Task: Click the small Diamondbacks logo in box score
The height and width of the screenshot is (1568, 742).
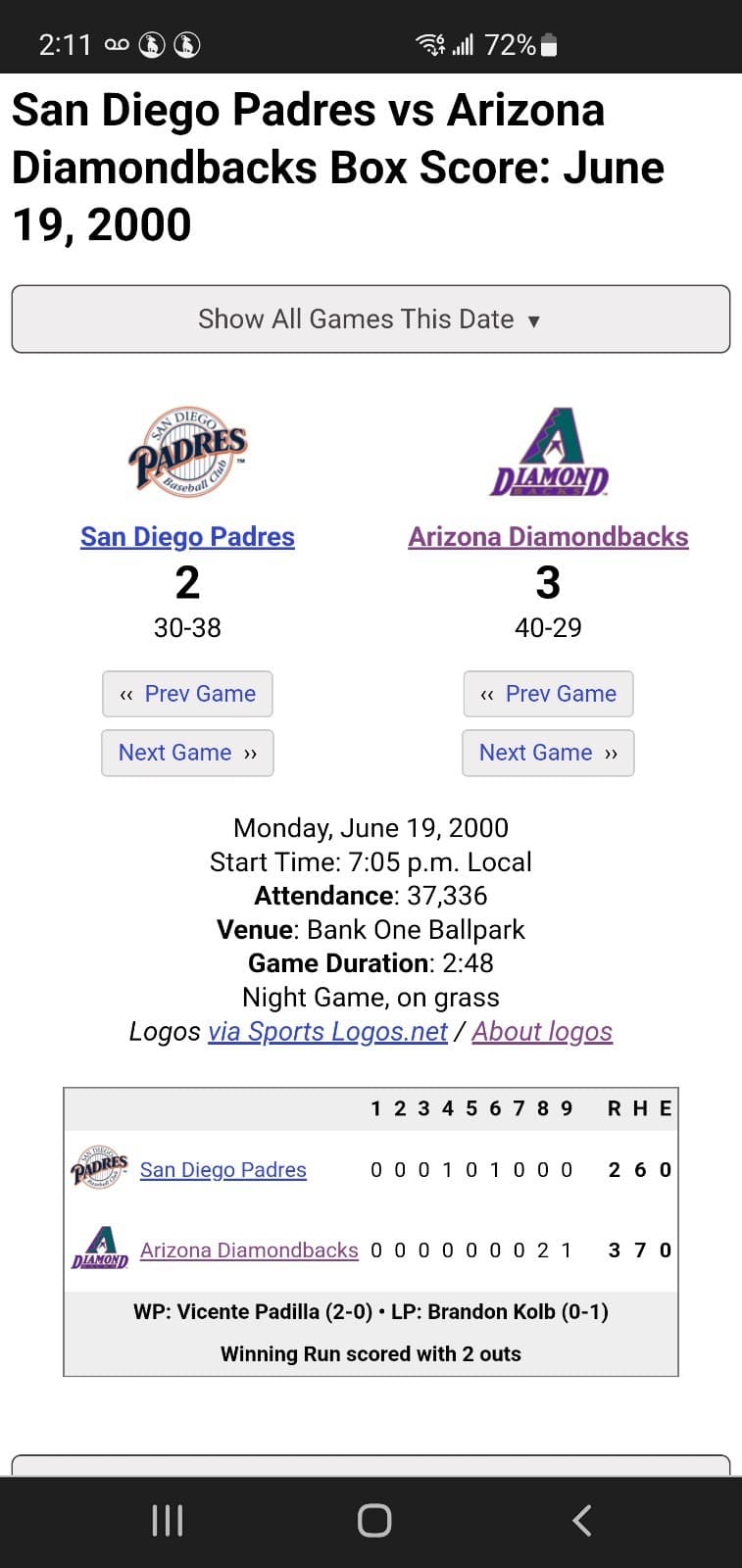Action: [x=99, y=1248]
